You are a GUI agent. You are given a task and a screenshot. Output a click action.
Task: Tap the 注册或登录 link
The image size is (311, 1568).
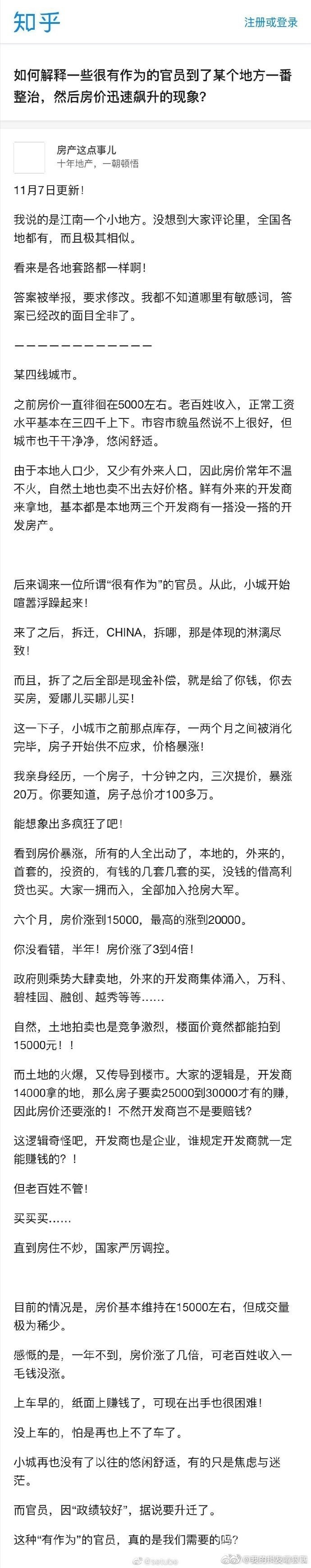click(x=271, y=23)
